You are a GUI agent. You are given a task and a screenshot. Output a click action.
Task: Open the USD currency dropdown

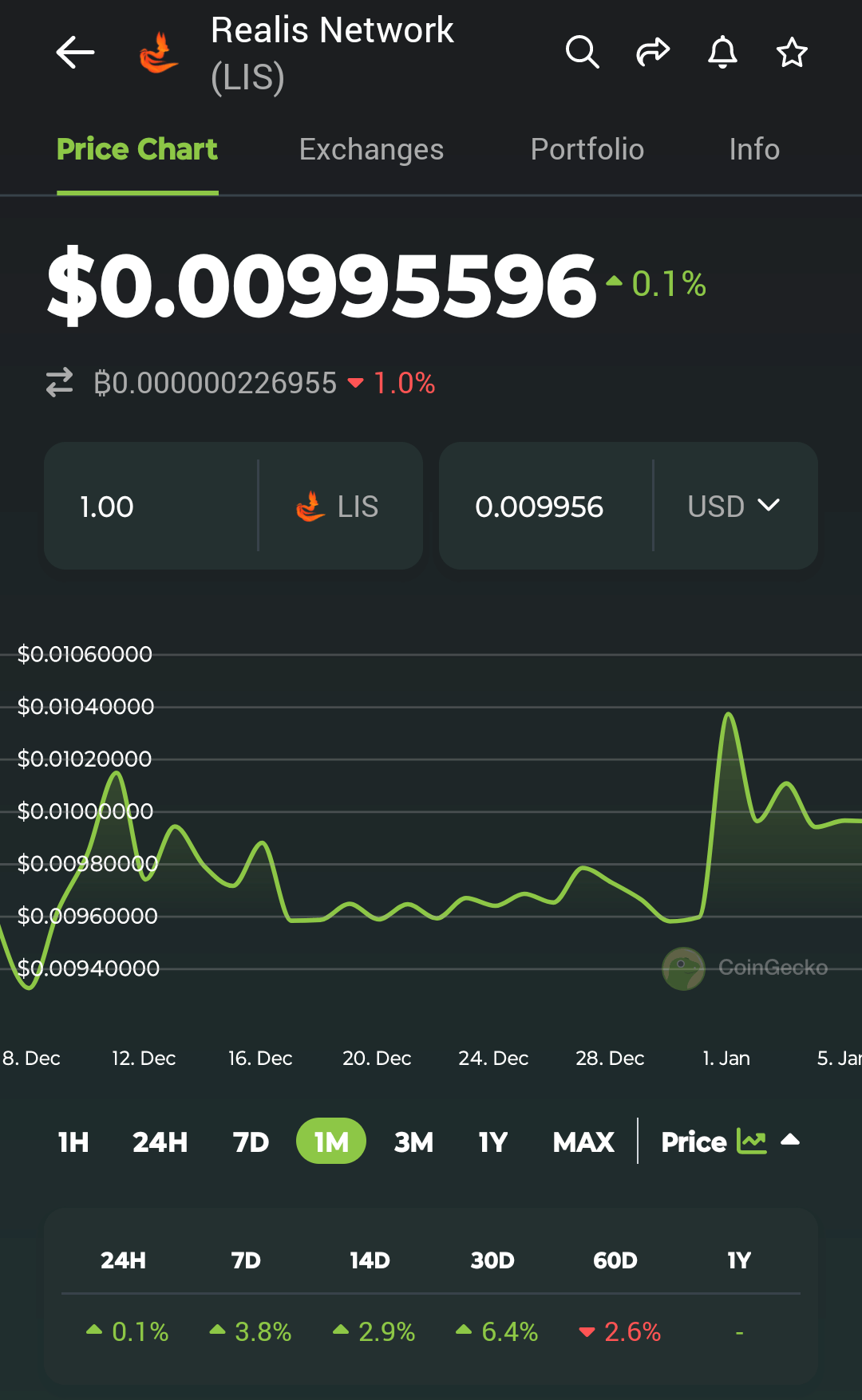coord(734,507)
